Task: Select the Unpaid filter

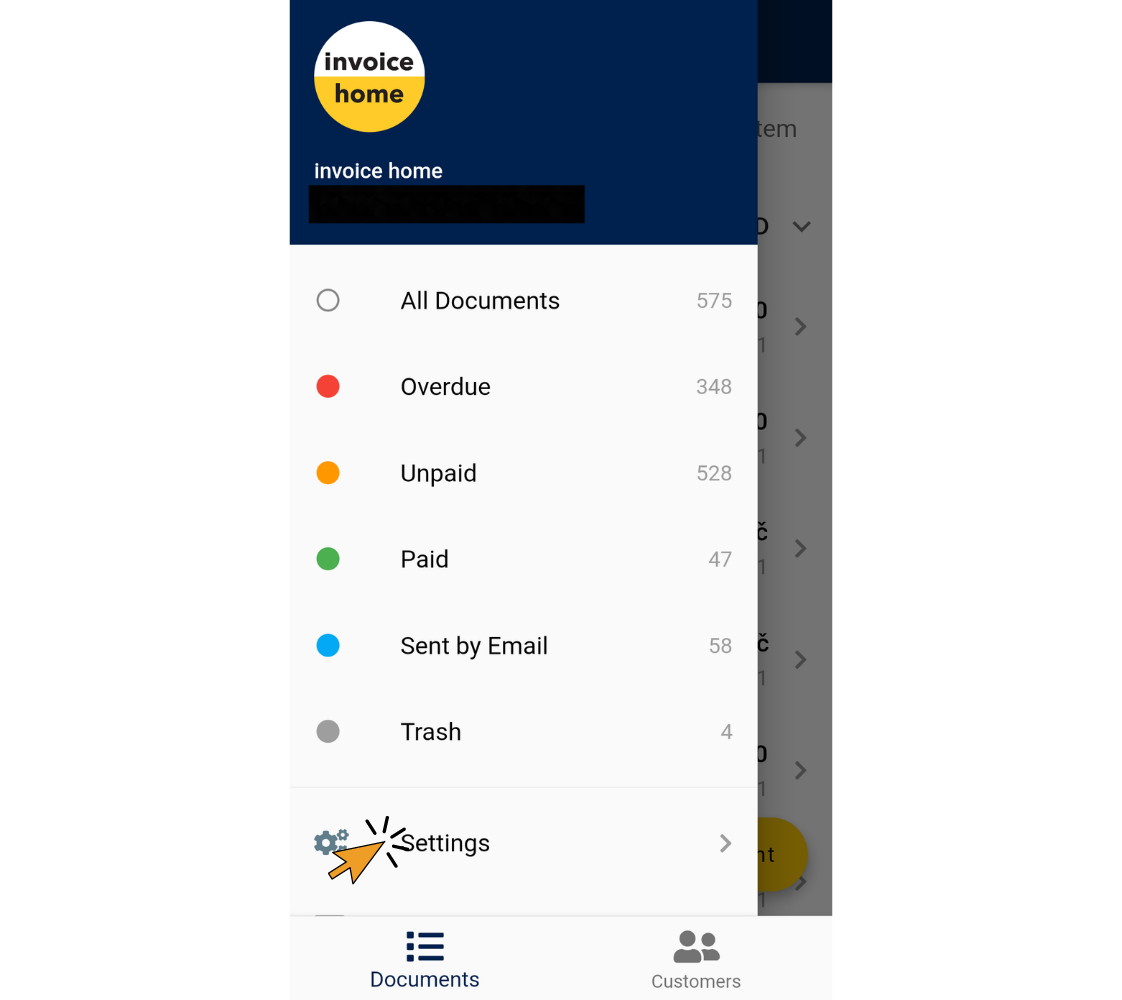Action: pyautogui.click(x=439, y=473)
